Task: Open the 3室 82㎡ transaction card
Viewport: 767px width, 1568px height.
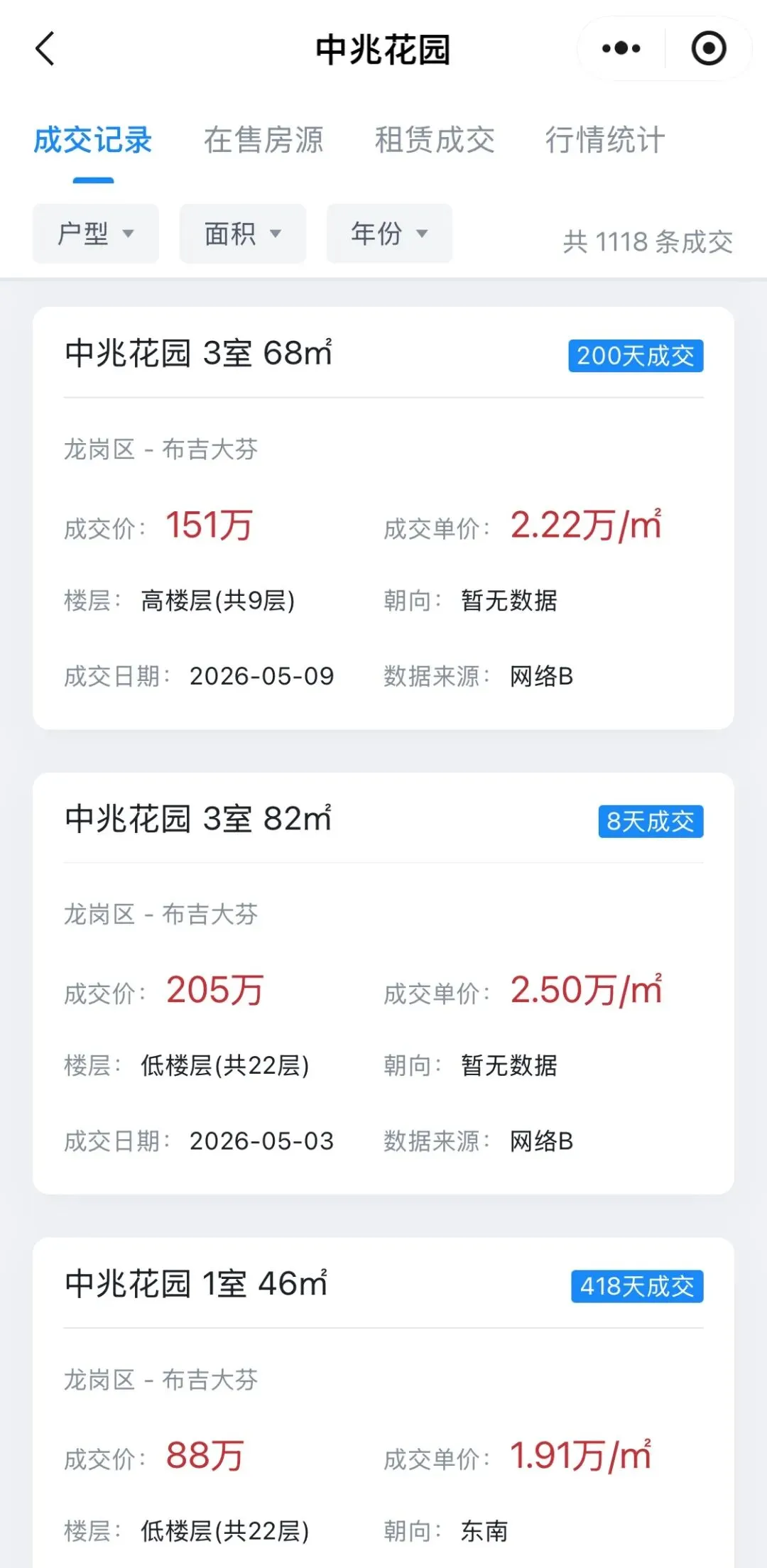Action: (x=383, y=984)
